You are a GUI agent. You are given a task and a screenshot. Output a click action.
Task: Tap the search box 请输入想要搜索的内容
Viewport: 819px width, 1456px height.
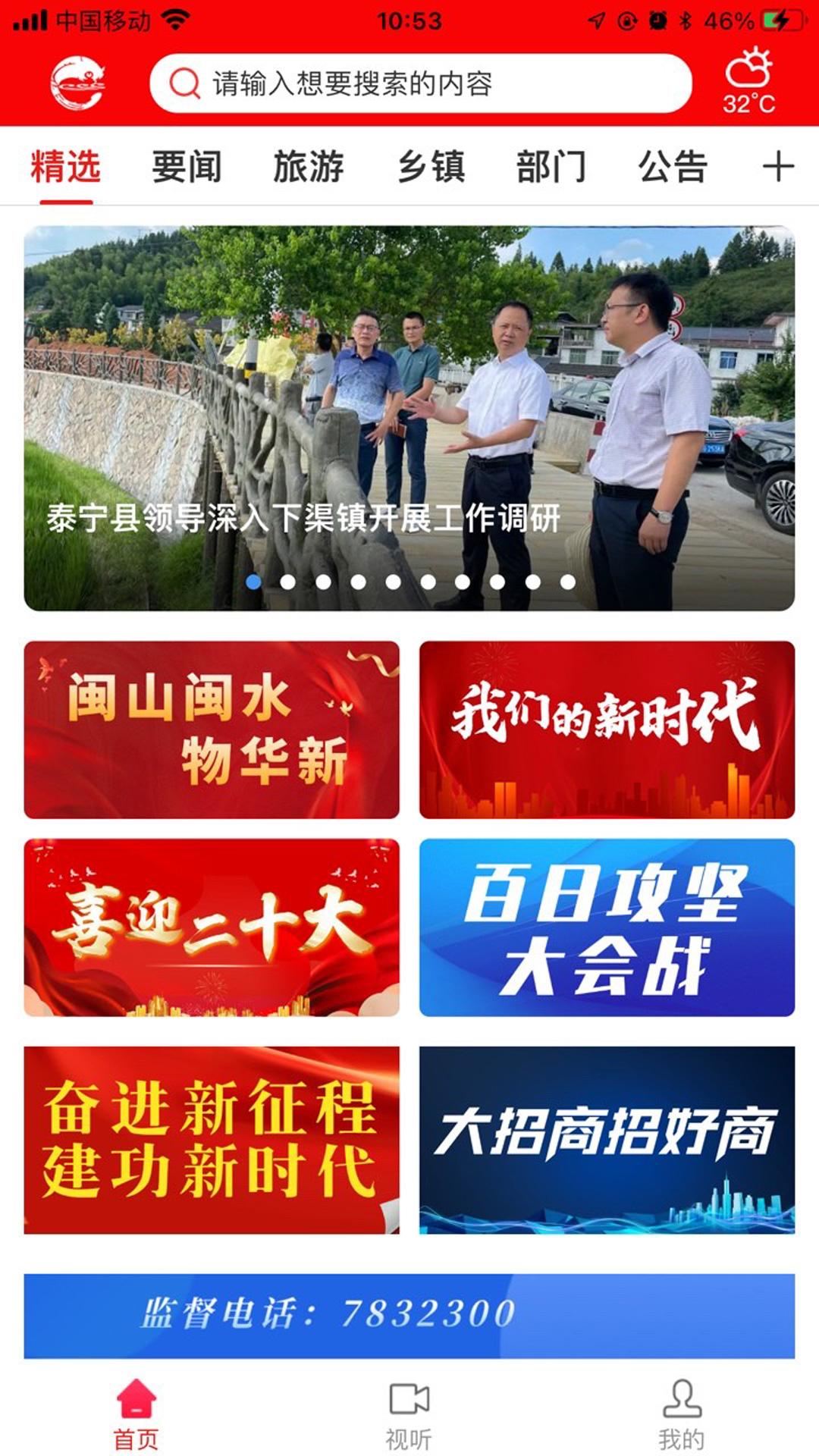click(421, 83)
